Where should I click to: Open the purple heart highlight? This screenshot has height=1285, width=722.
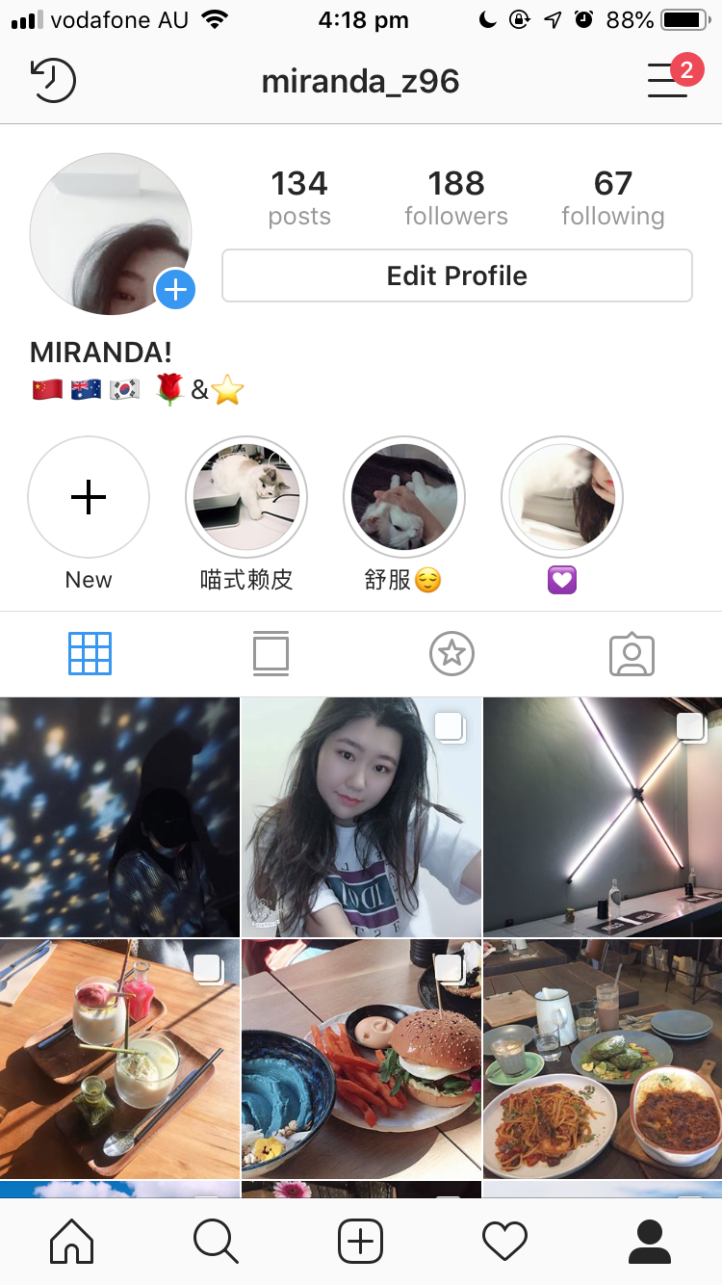pos(562,497)
